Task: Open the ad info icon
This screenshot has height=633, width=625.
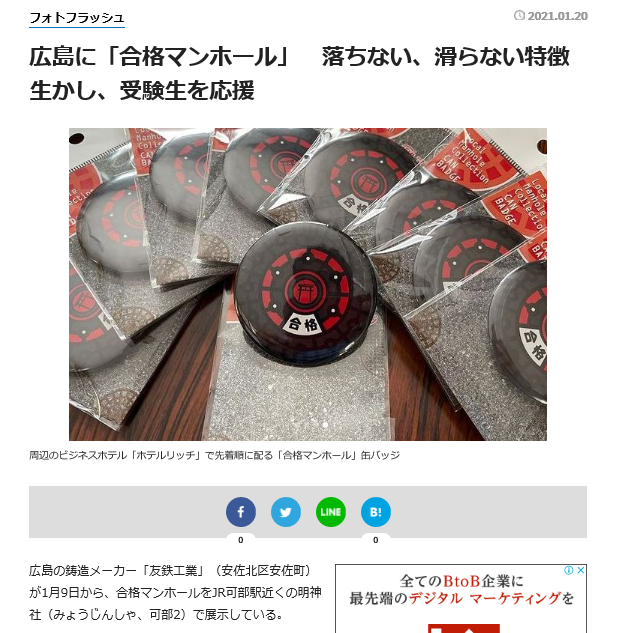Action: (569, 571)
